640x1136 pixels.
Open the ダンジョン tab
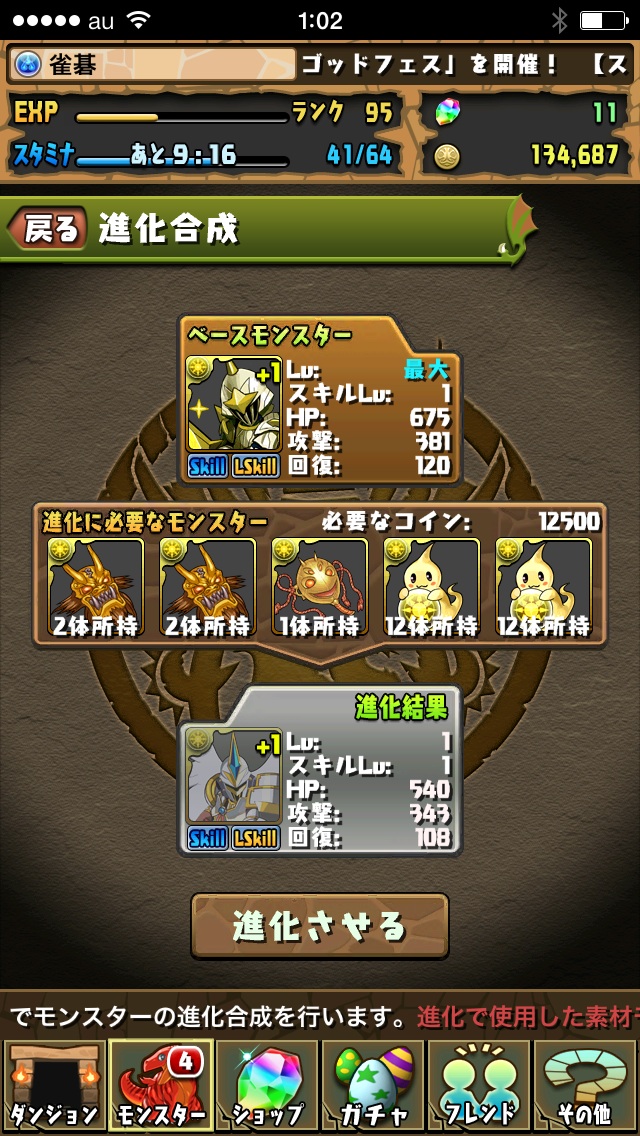tap(55, 1084)
